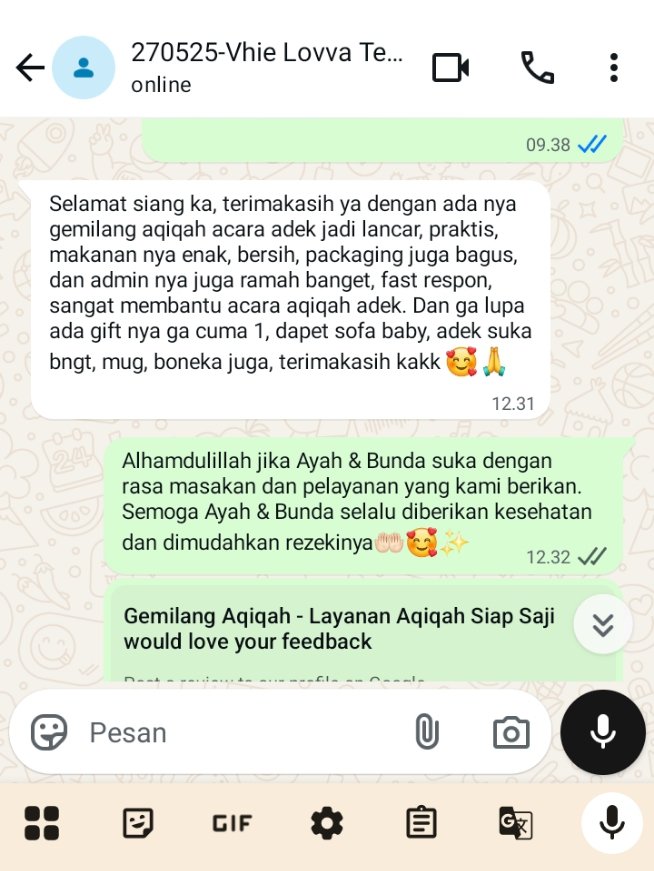Open the emoji and sticker picker
654x871 pixels.
tap(48, 733)
